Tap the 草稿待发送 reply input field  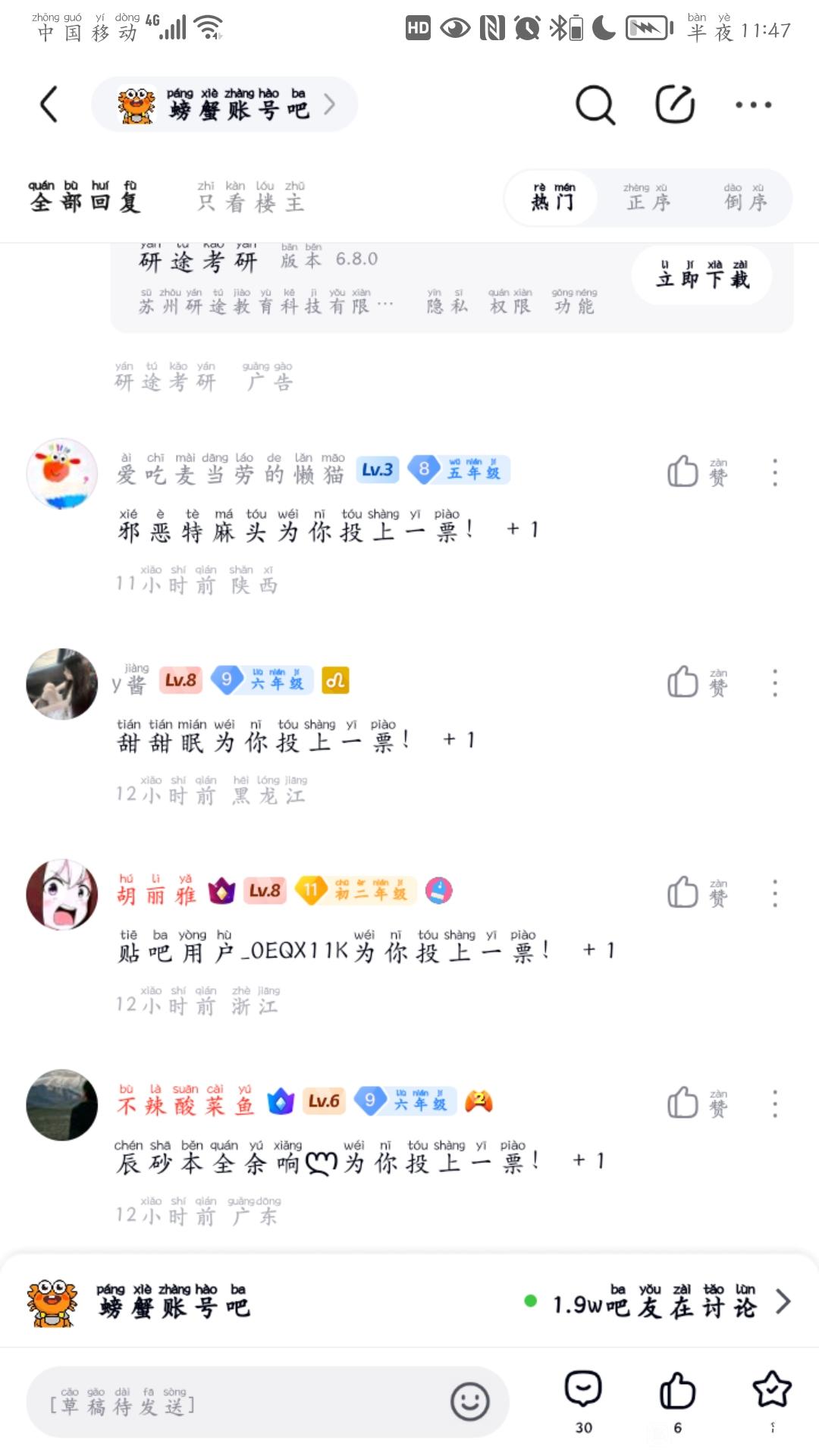pyautogui.click(x=243, y=1402)
